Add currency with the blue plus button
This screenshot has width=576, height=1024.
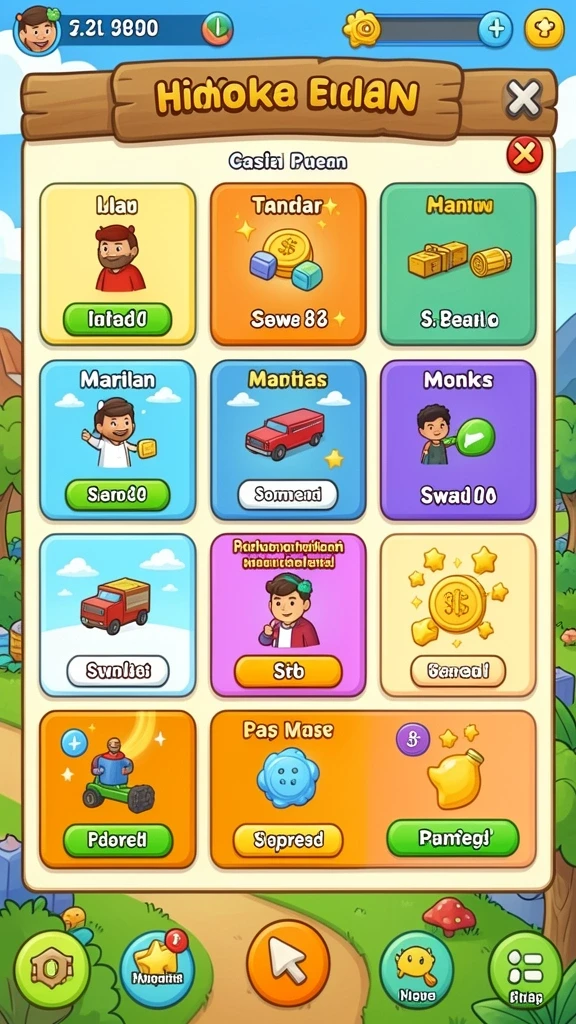click(495, 29)
